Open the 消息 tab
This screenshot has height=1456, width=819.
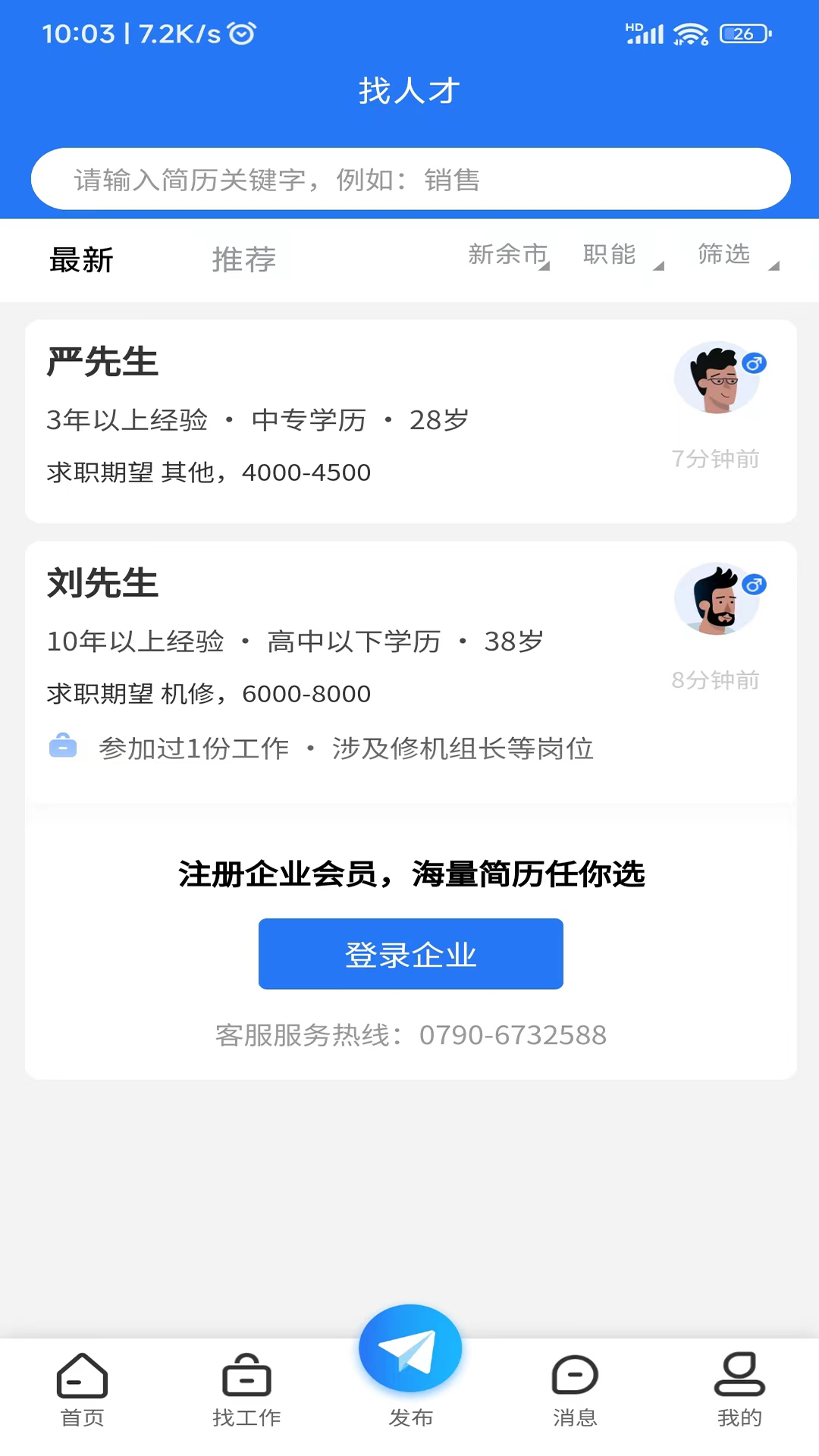pyautogui.click(x=575, y=1389)
